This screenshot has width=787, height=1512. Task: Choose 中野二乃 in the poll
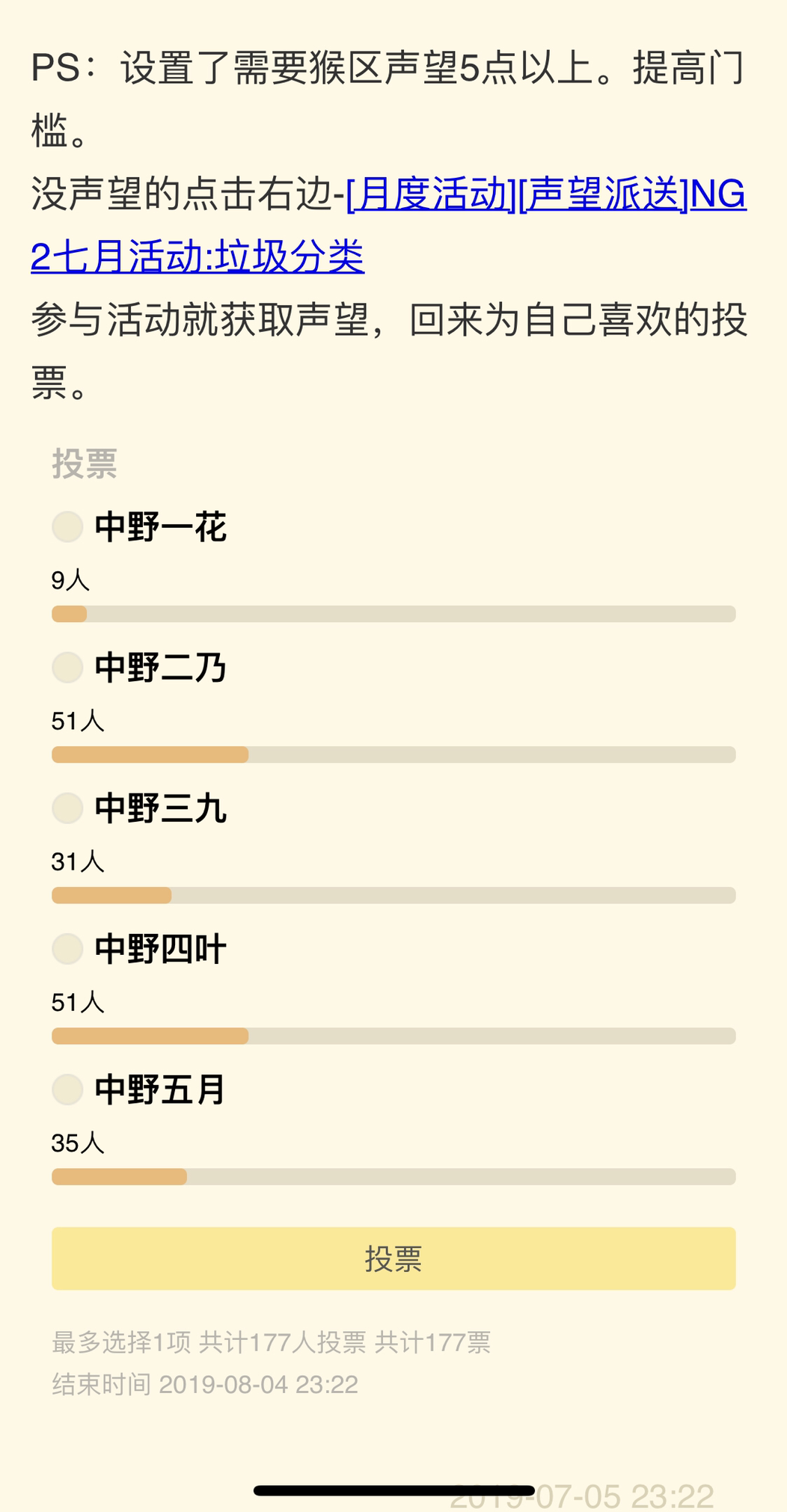(67, 667)
